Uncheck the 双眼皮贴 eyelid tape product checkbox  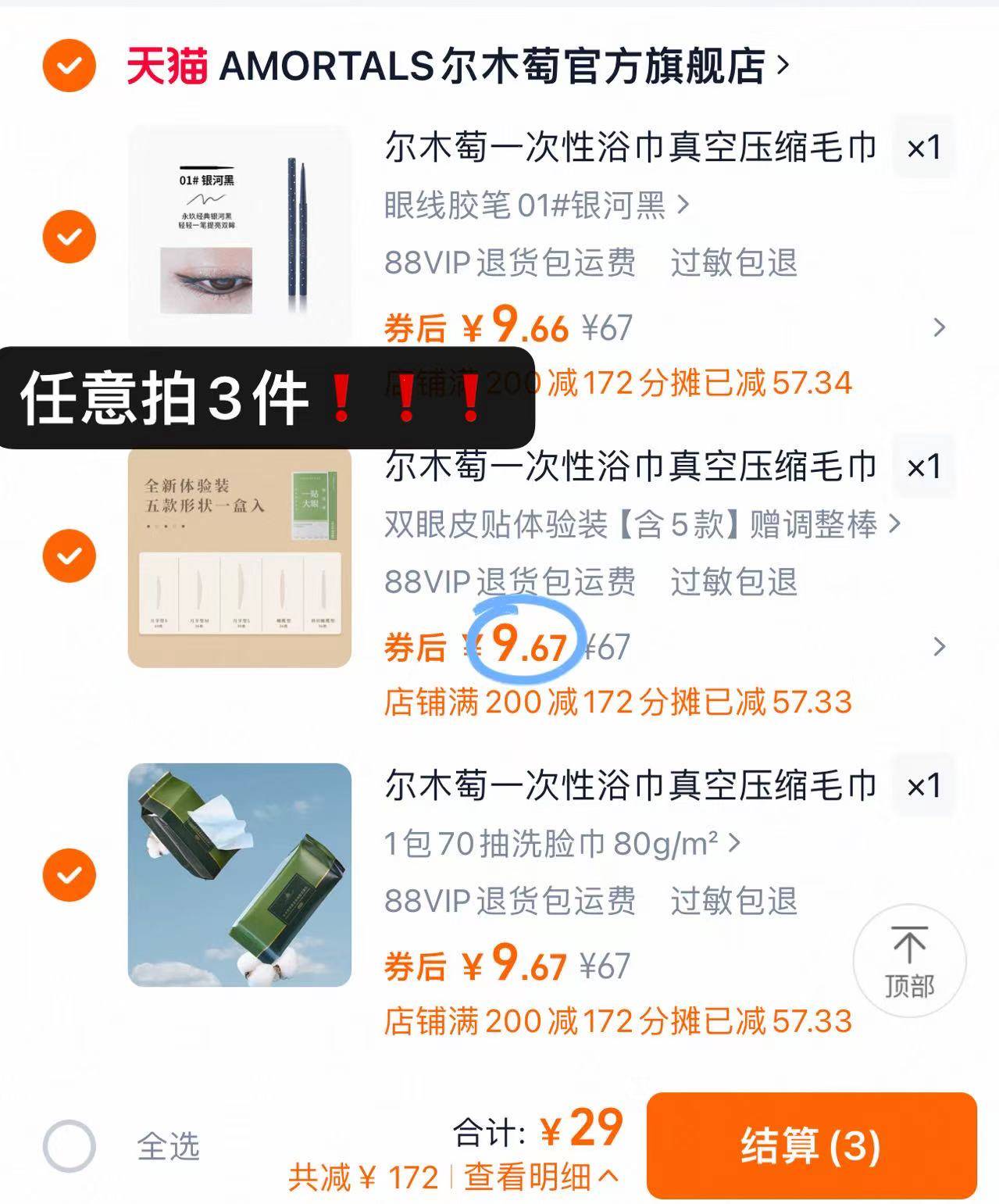pyautogui.click(x=70, y=556)
